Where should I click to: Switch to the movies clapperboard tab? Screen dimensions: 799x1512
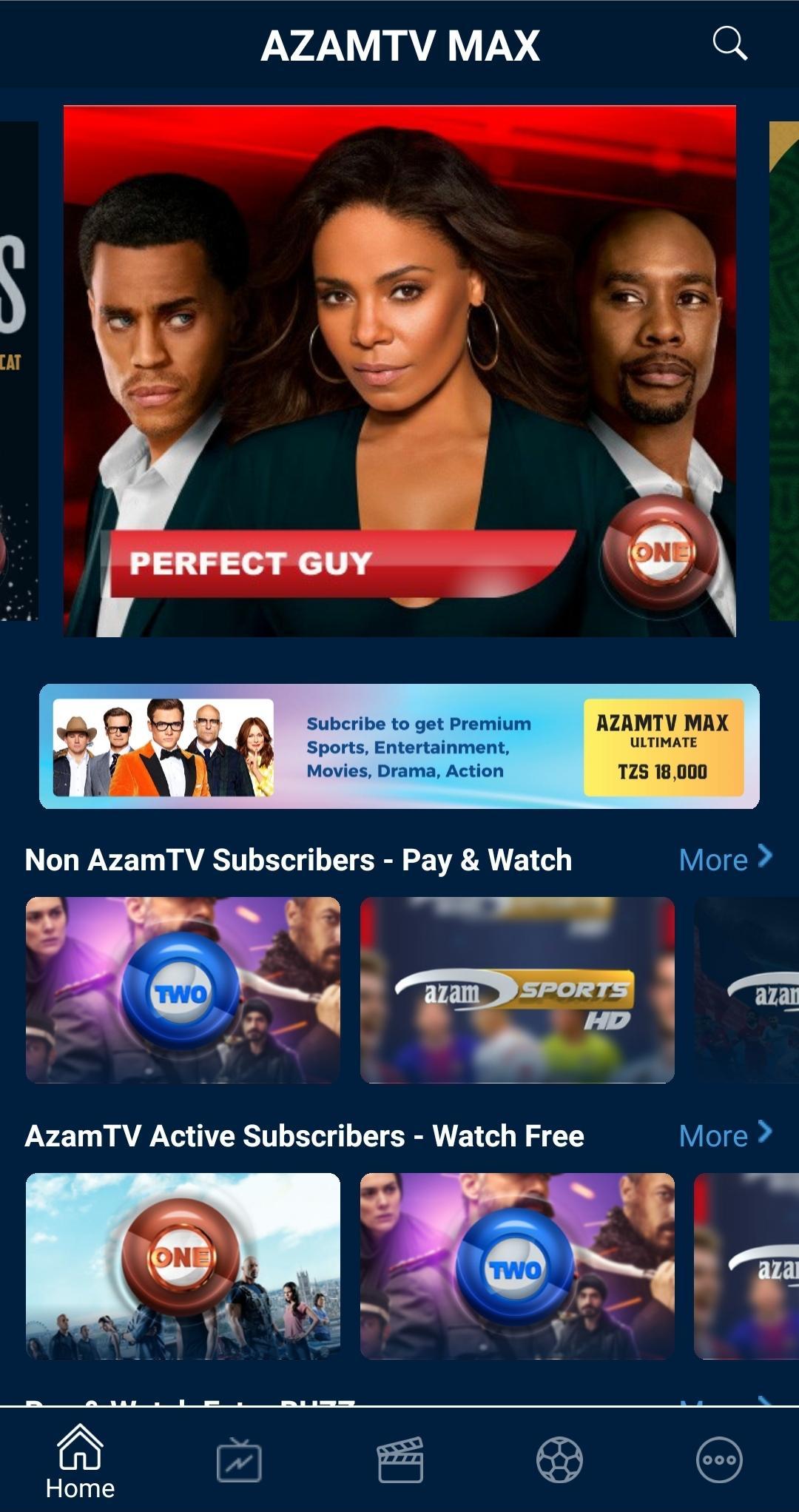tap(400, 1459)
